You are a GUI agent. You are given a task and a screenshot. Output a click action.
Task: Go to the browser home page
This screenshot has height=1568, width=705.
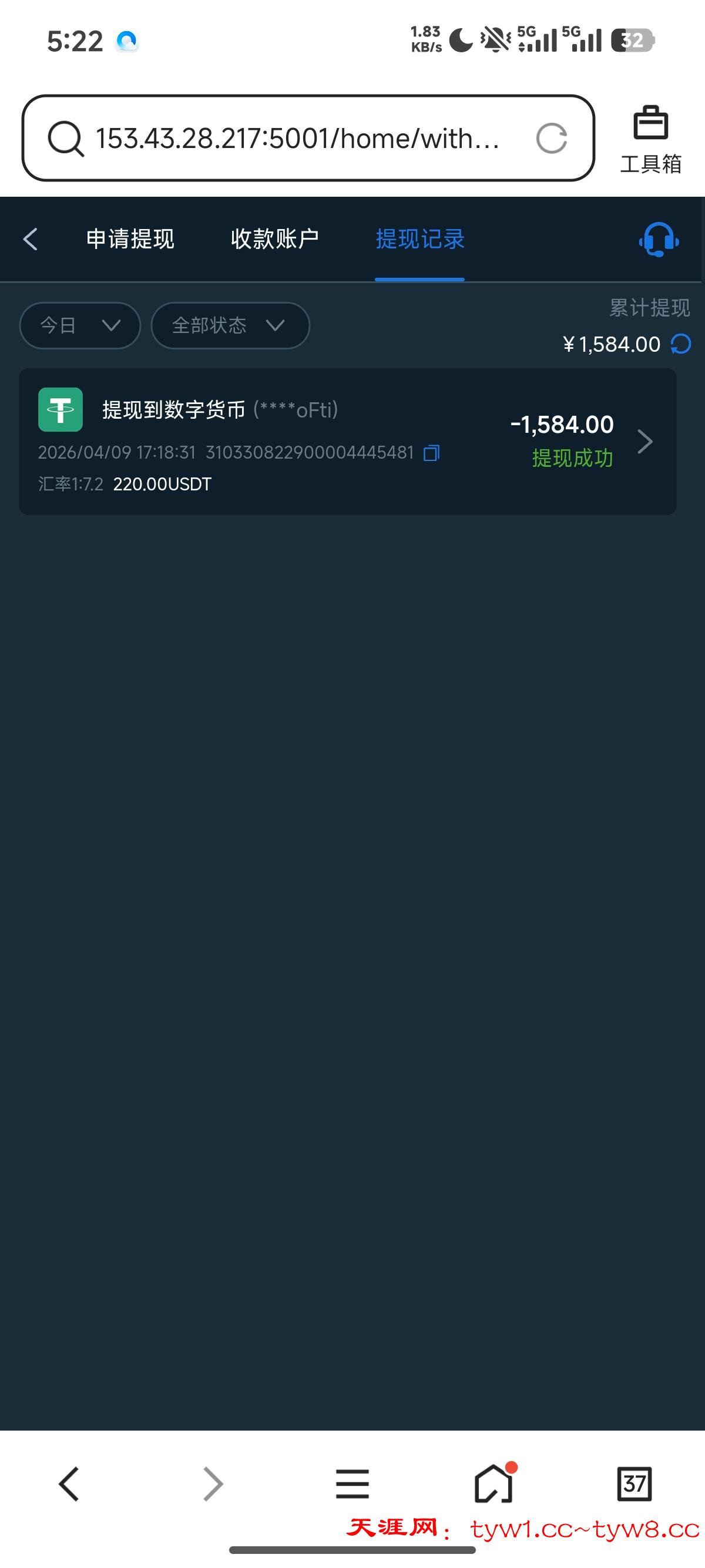coord(493,1484)
